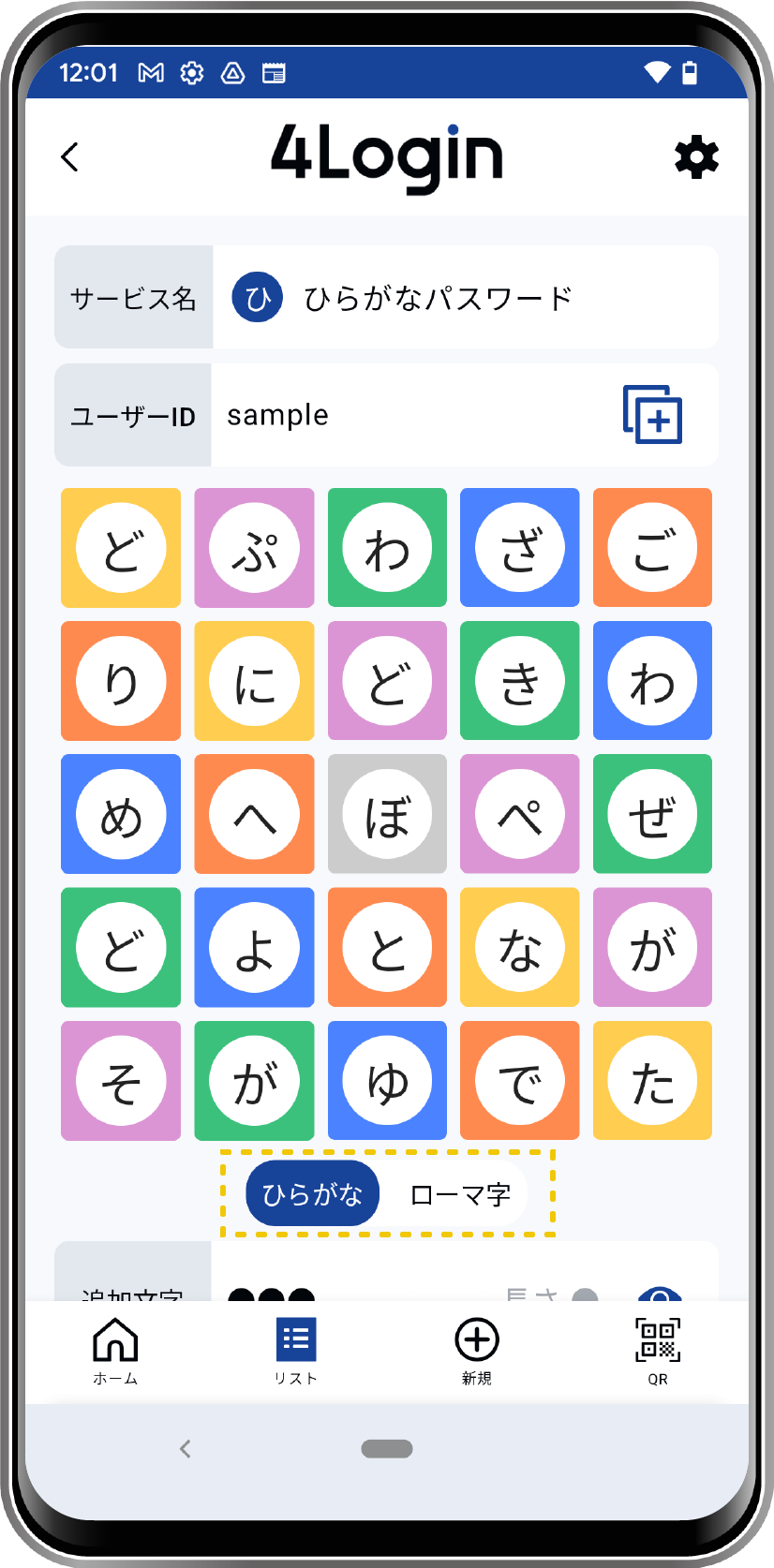The image size is (774, 1568).
Task: Edit the ユーザーID field showing sample
Action: (412, 415)
